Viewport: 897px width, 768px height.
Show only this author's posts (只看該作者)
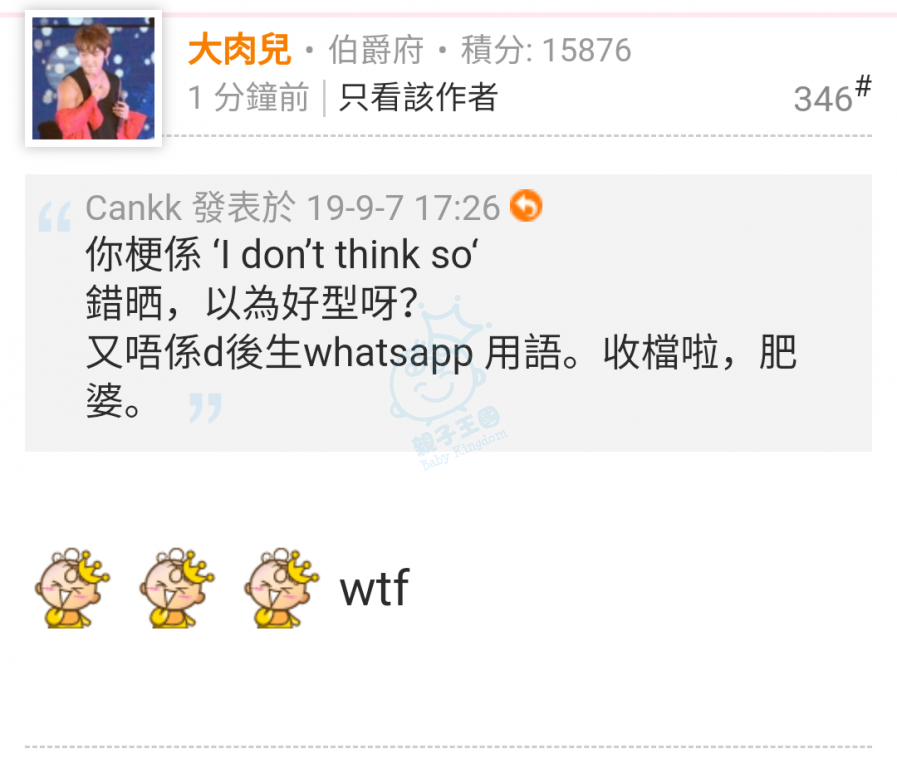click(417, 97)
